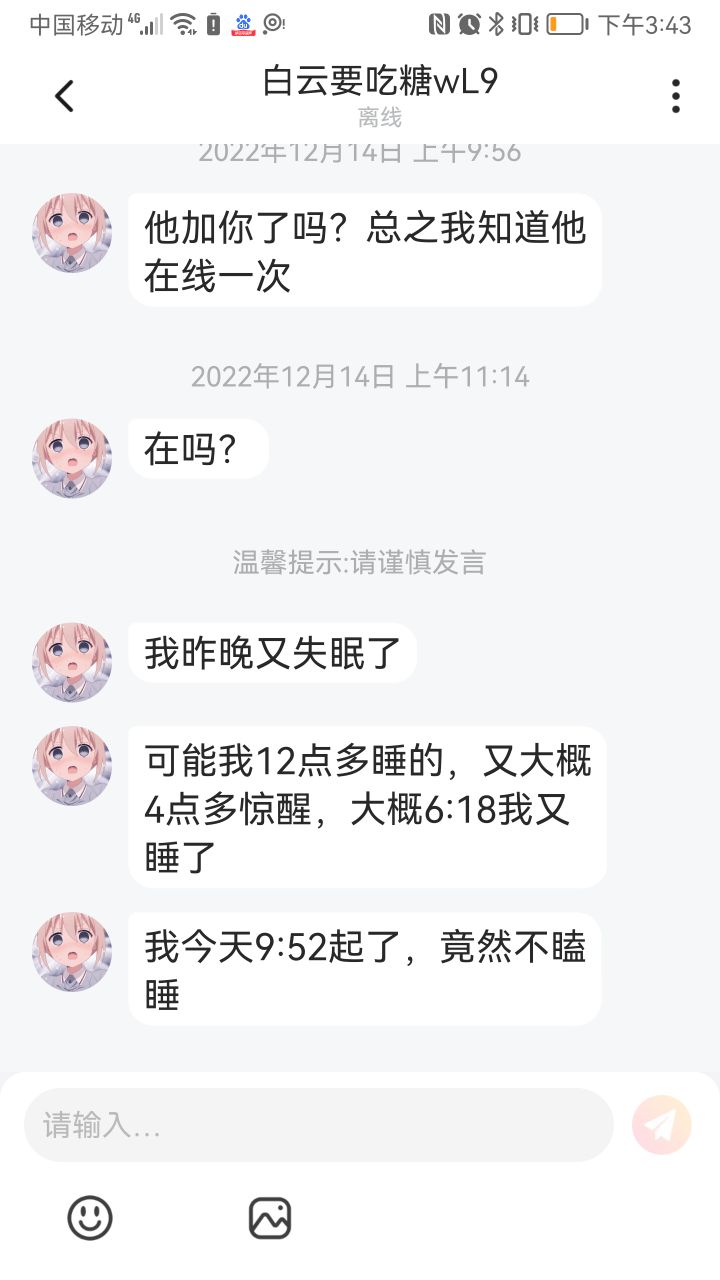Go back using the top-left arrow

click(x=64, y=96)
